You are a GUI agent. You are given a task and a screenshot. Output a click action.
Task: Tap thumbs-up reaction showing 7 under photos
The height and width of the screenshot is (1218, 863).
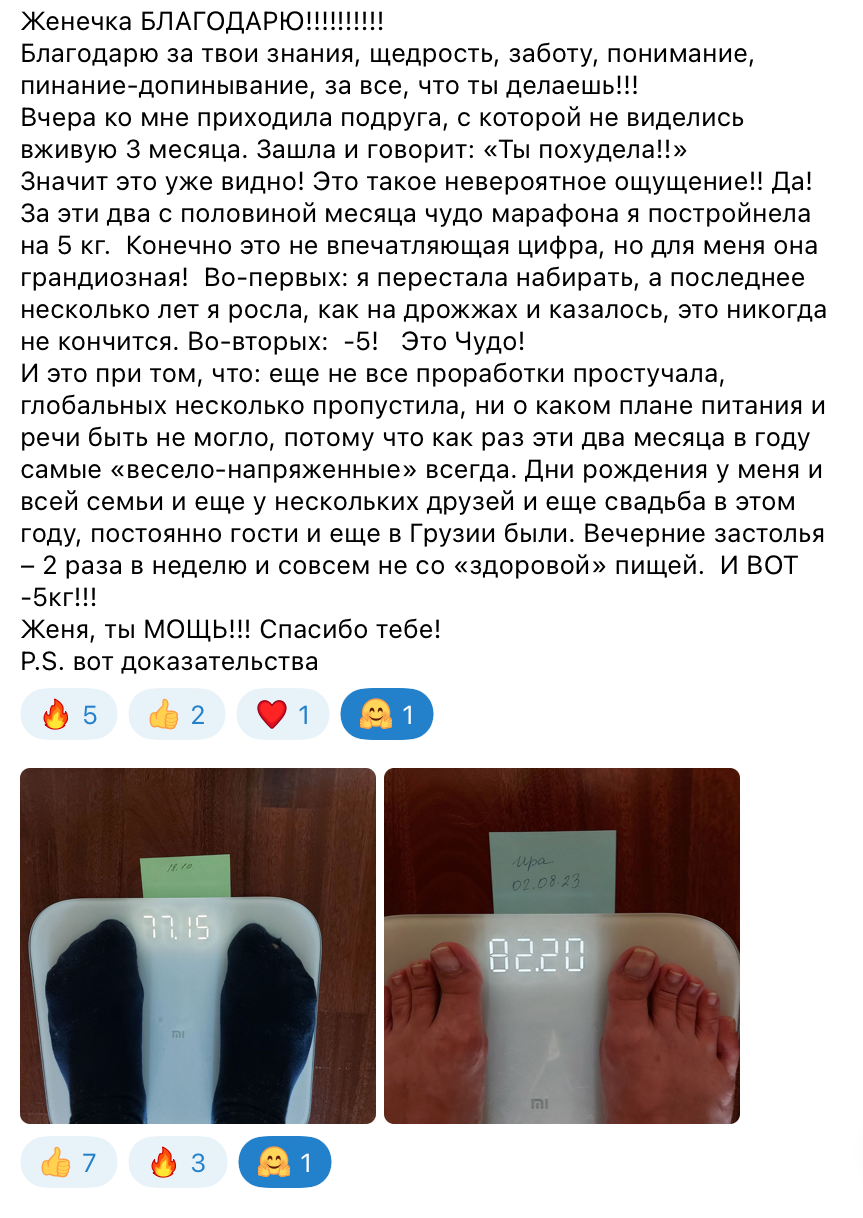tap(68, 1162)
